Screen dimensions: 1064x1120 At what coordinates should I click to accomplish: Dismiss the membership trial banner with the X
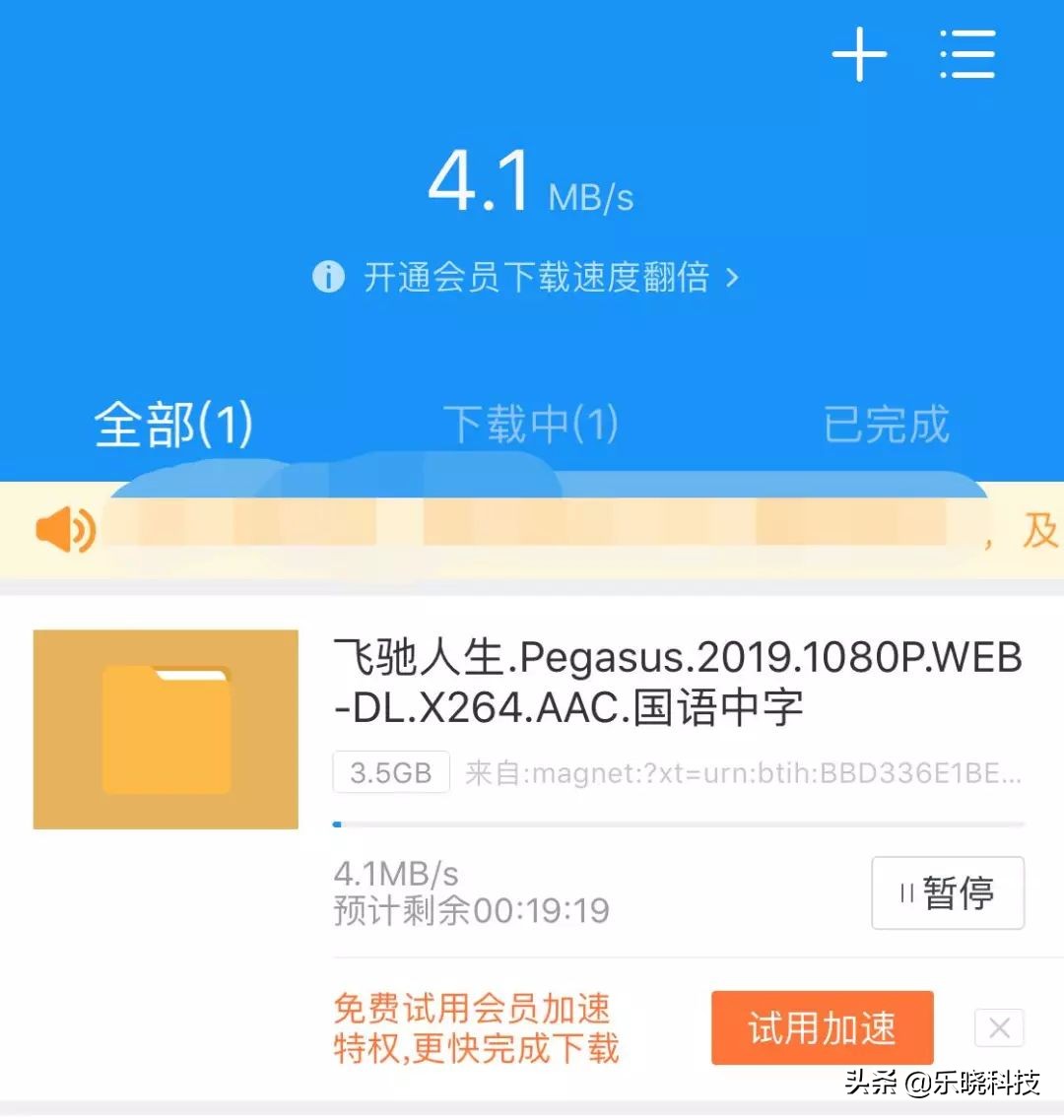tap(999, 1027)
